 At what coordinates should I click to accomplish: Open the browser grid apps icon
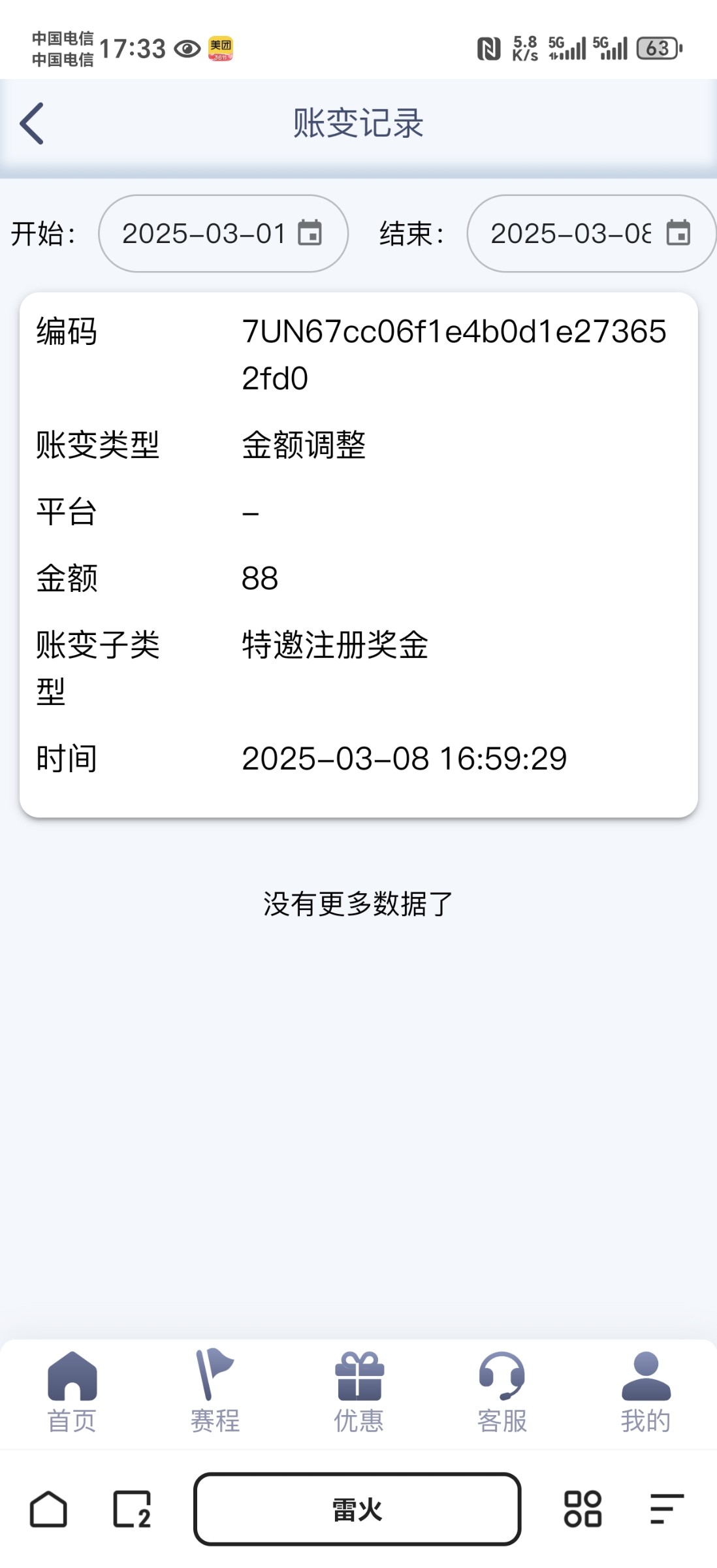[x=582, y=1509]
